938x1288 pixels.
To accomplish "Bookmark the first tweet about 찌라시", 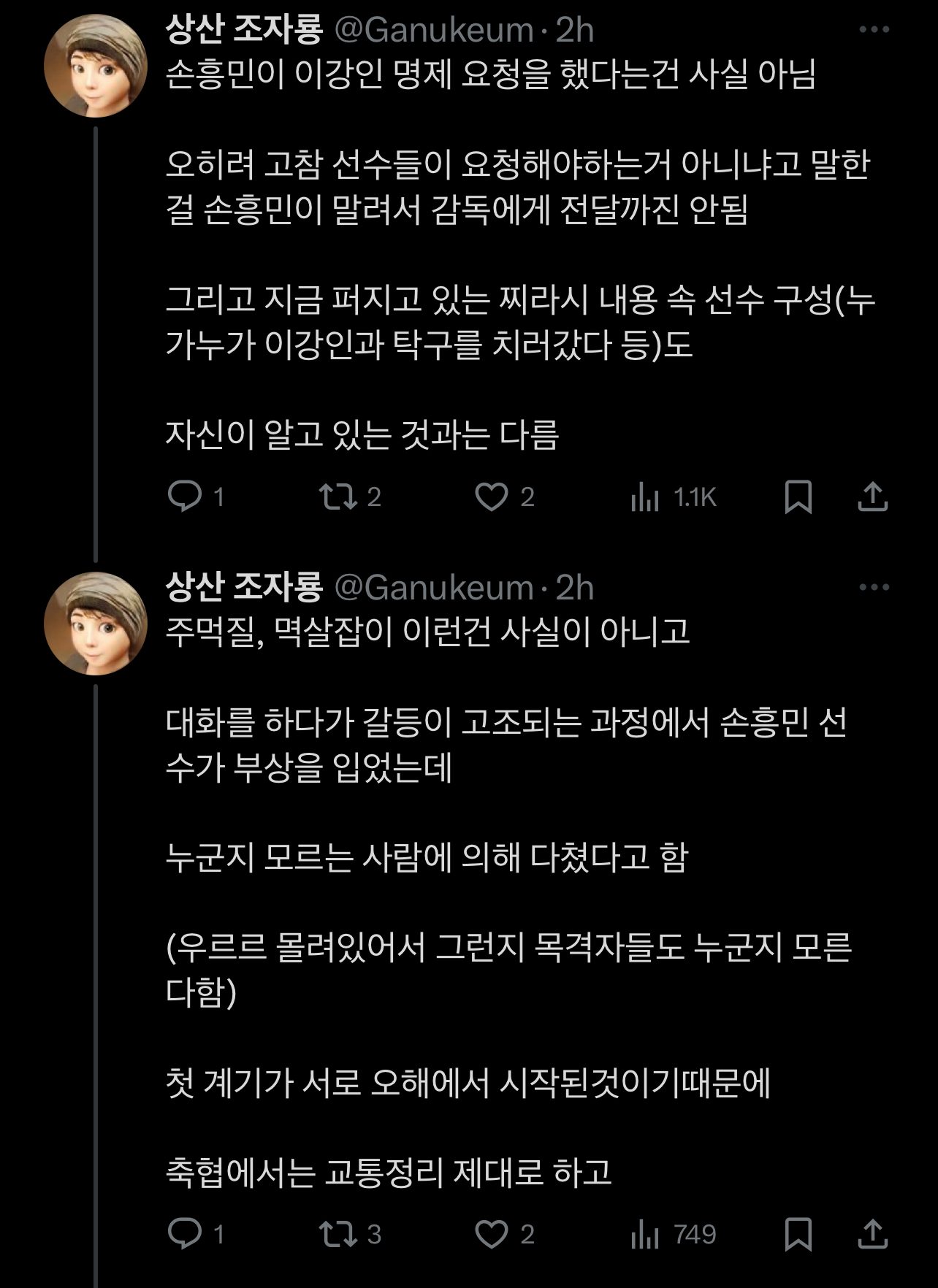I will coord(798,497).
